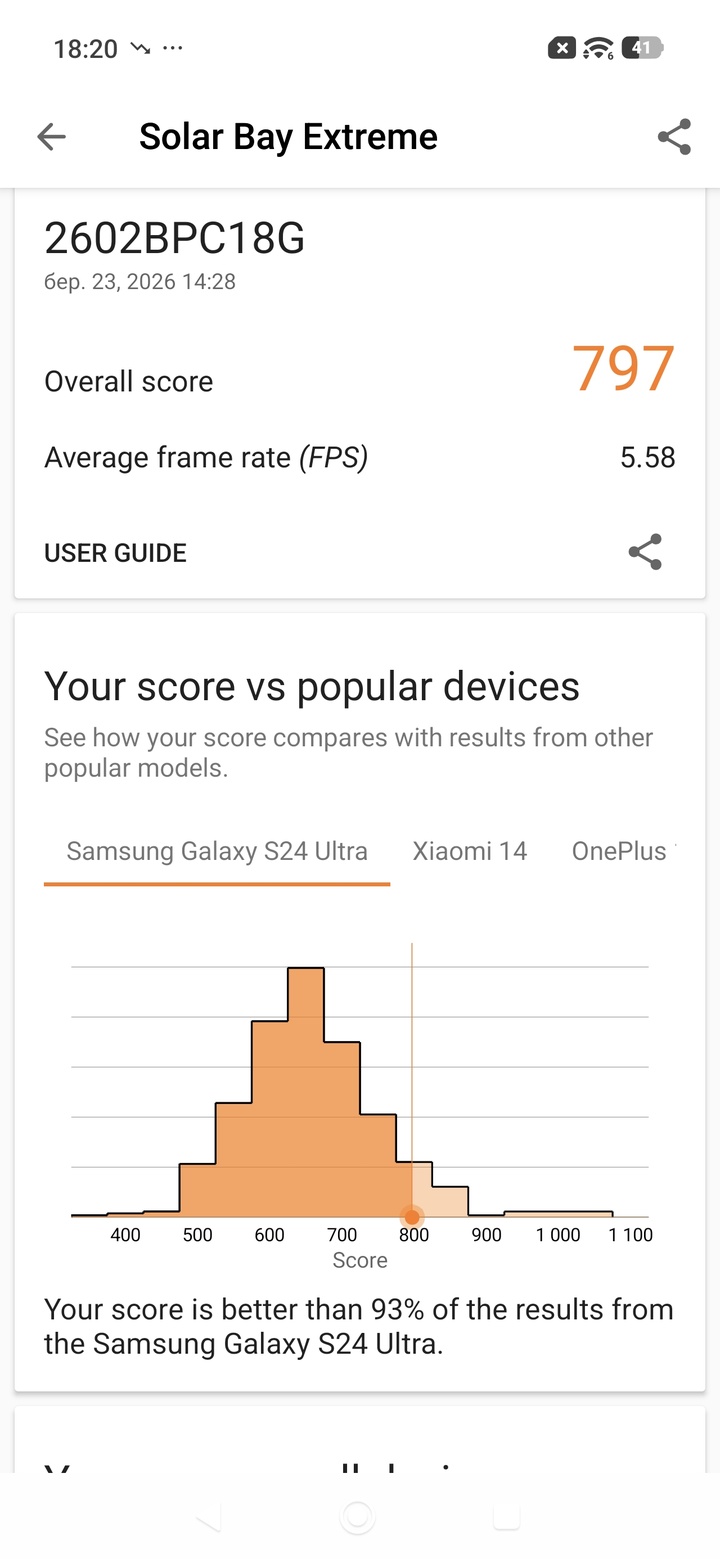
Task: Tap the system home button
Action: pos(357,1517)
